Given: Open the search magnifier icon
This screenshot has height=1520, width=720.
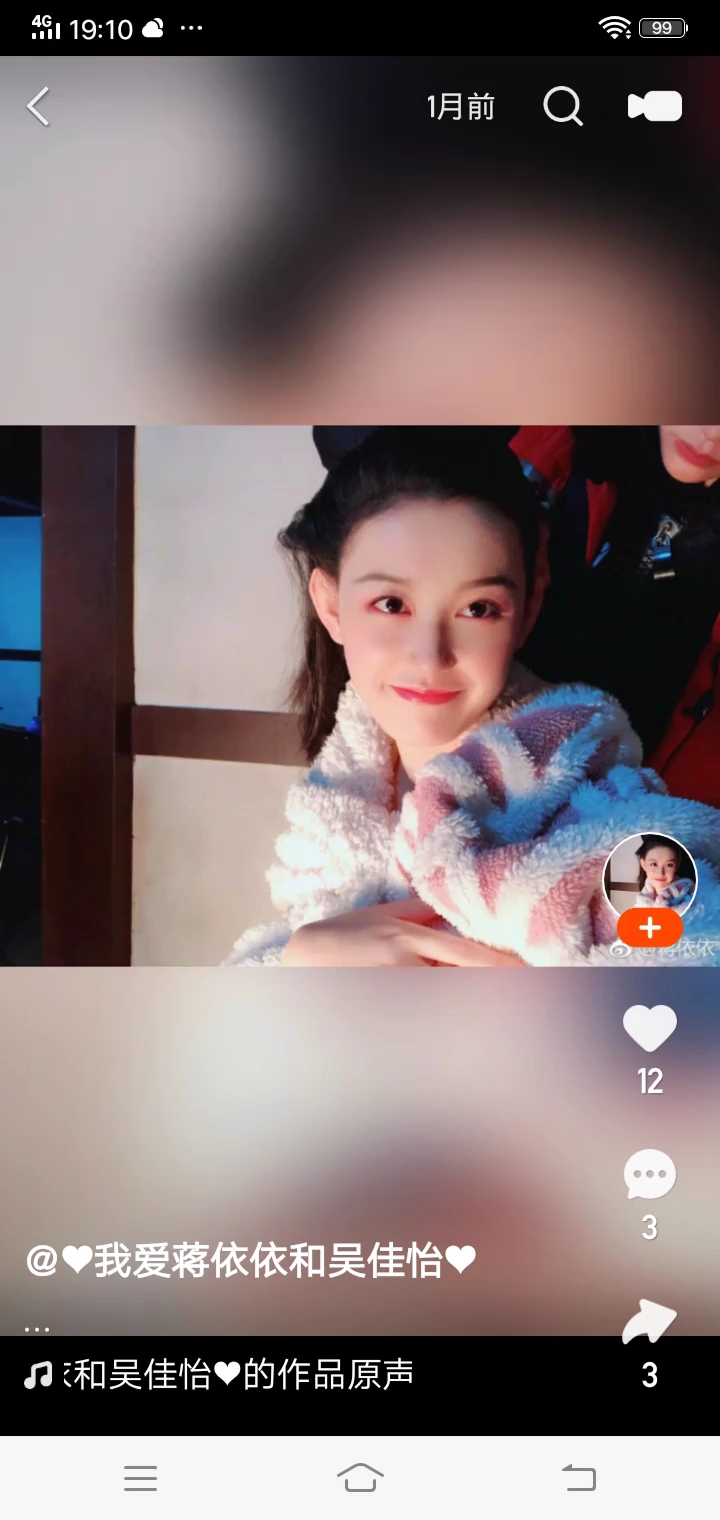Looking at the screenshot, I should point(563,106).
